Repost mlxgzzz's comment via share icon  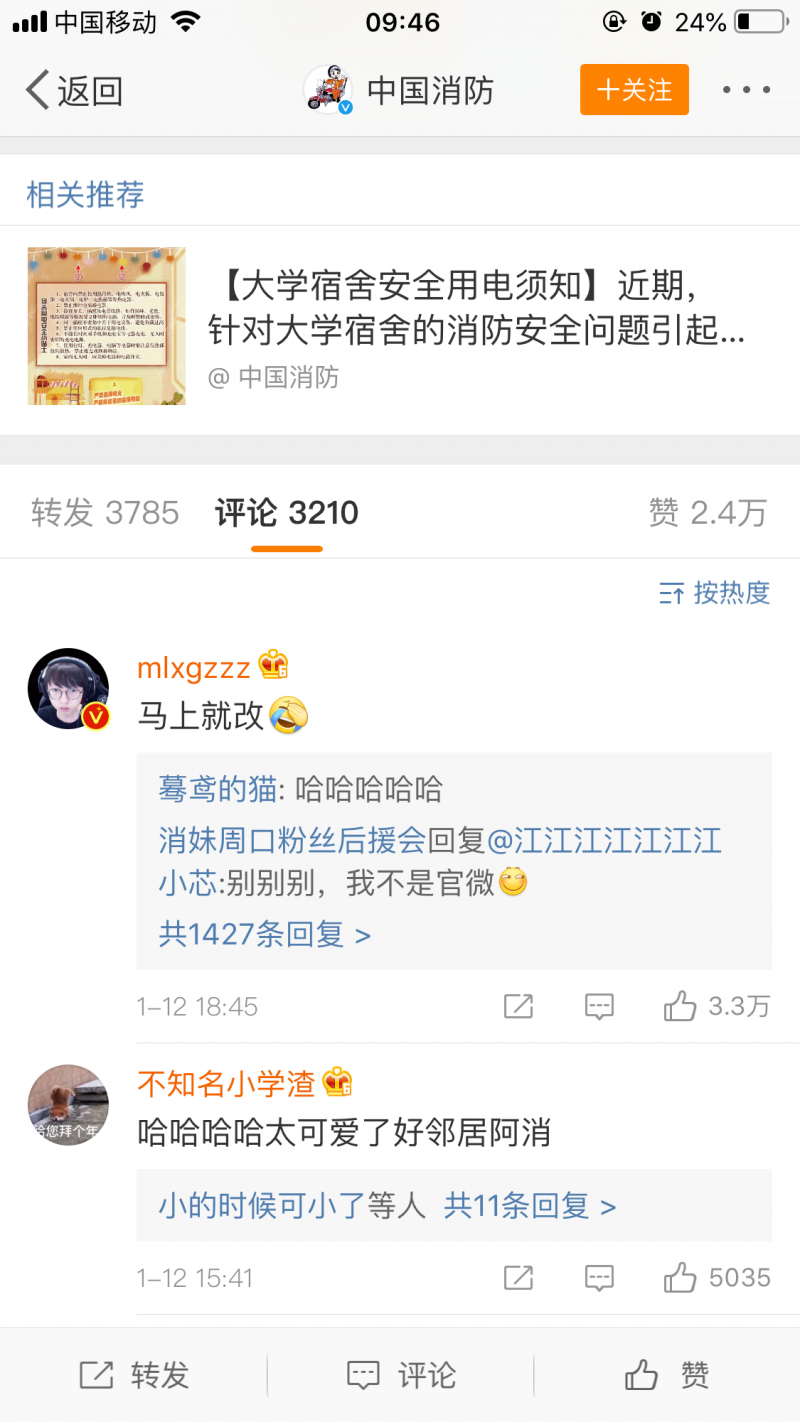point(518,1006)
